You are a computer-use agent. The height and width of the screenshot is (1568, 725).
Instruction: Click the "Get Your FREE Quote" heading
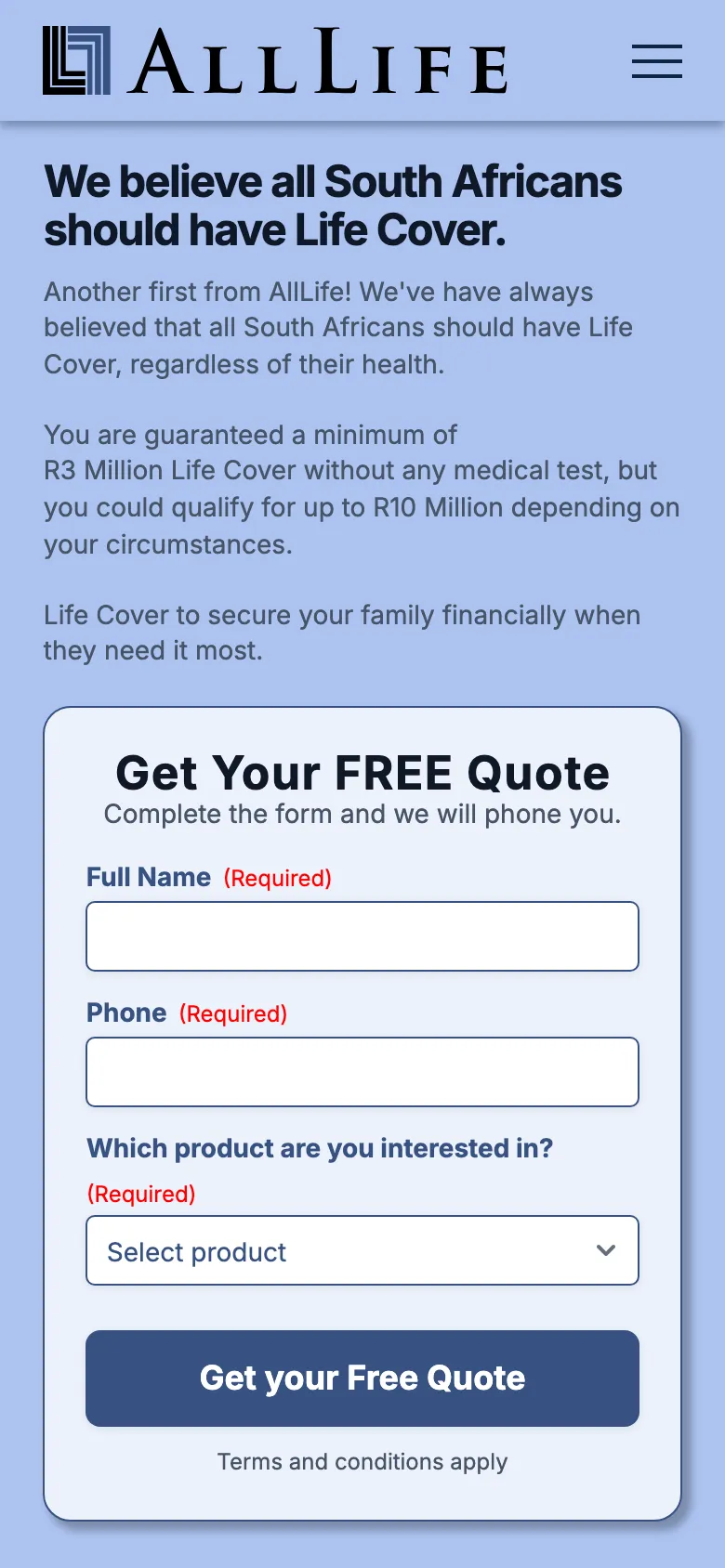coord(362,772)
